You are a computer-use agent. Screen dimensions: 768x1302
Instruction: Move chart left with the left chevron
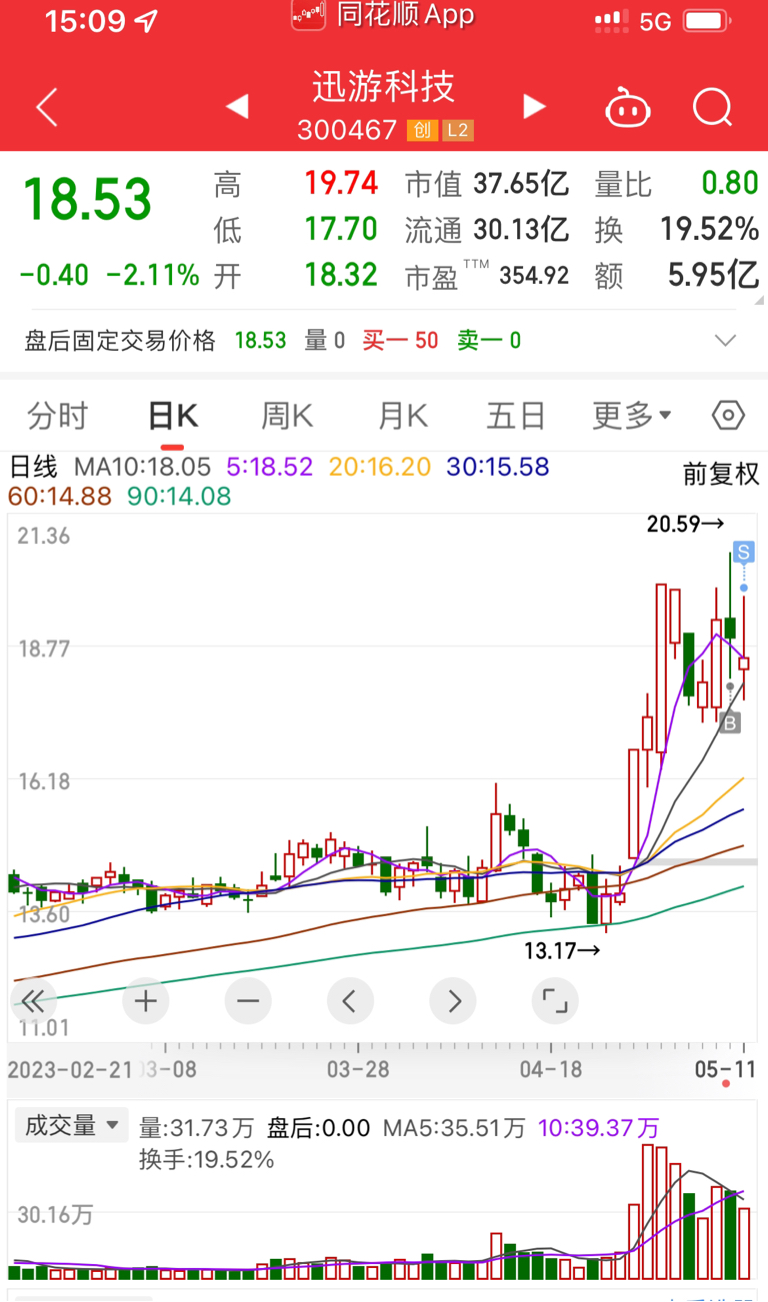point(350,1000)
